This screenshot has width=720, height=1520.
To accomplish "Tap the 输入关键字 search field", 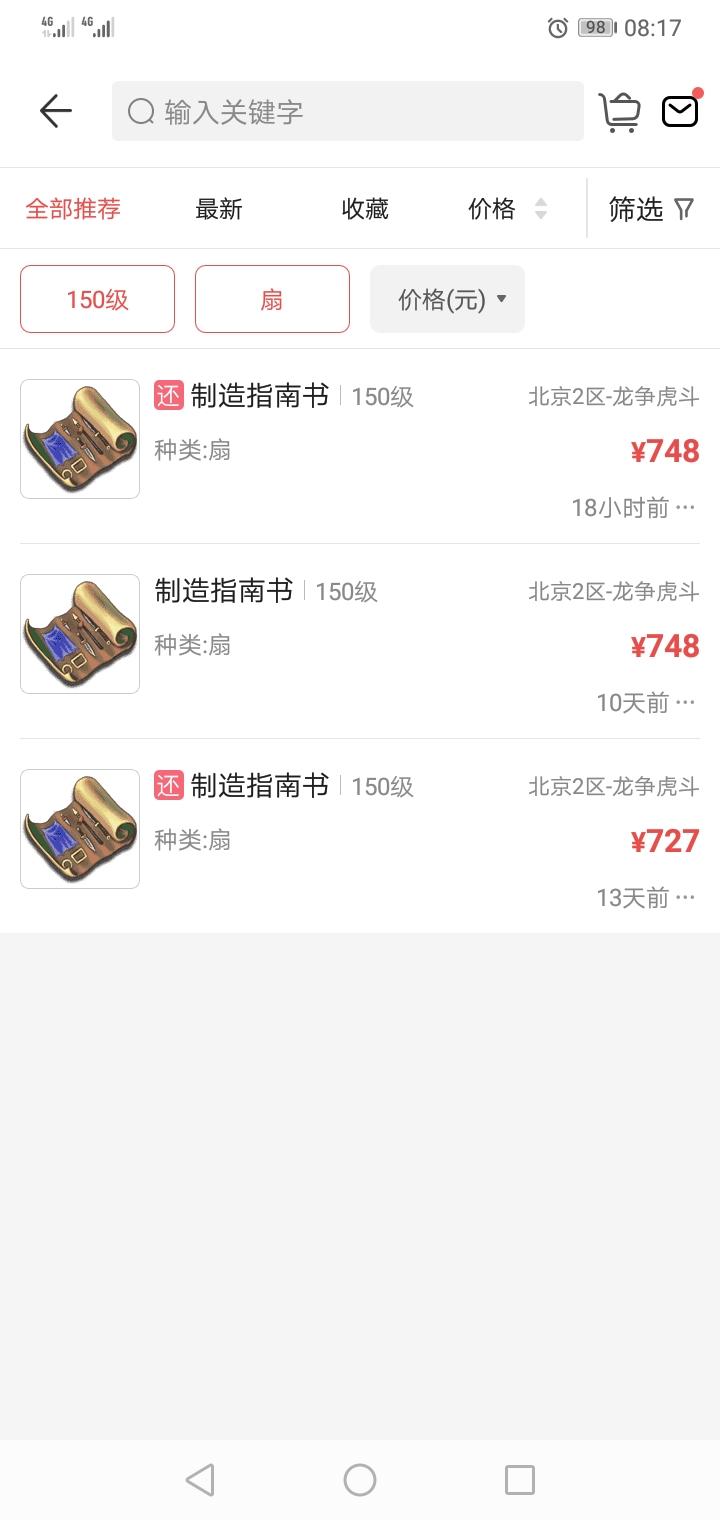I will coord(347,111).
